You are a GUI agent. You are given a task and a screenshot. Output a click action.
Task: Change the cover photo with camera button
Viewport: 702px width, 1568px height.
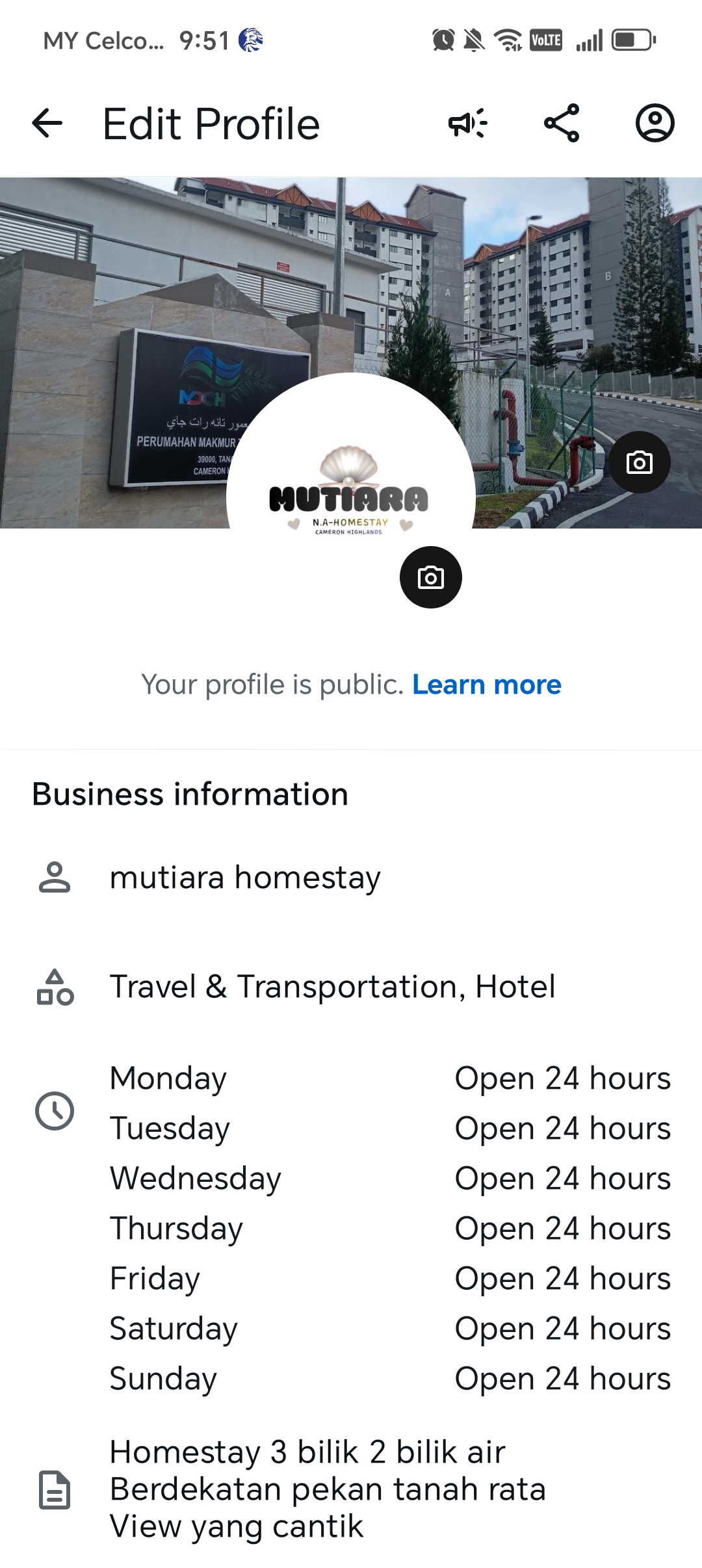[639, 462]
